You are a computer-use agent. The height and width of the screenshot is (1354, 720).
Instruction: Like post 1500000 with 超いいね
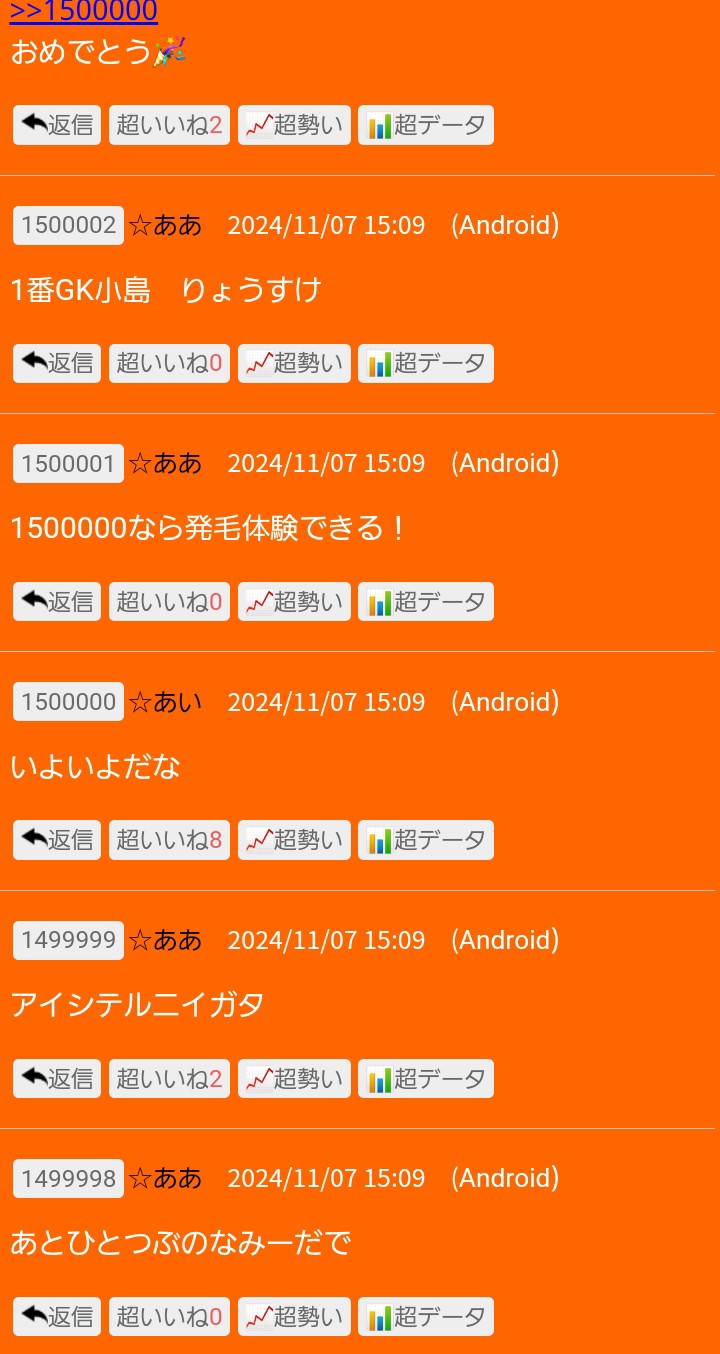coord(169,840)
